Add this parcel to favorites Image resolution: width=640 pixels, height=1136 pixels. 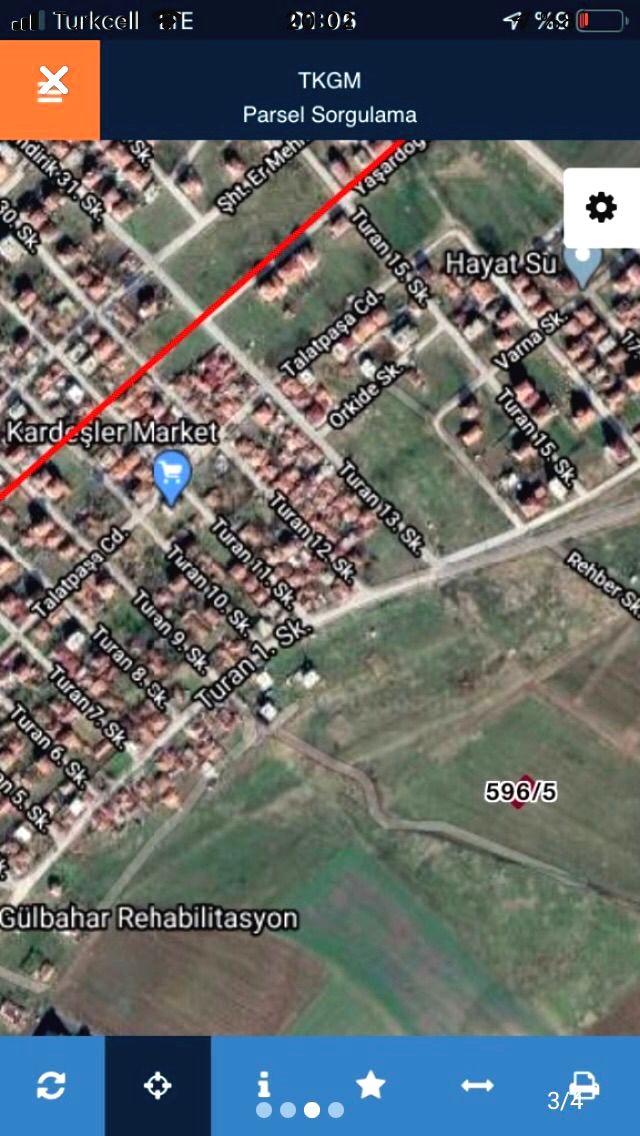tap(371, 1085)
